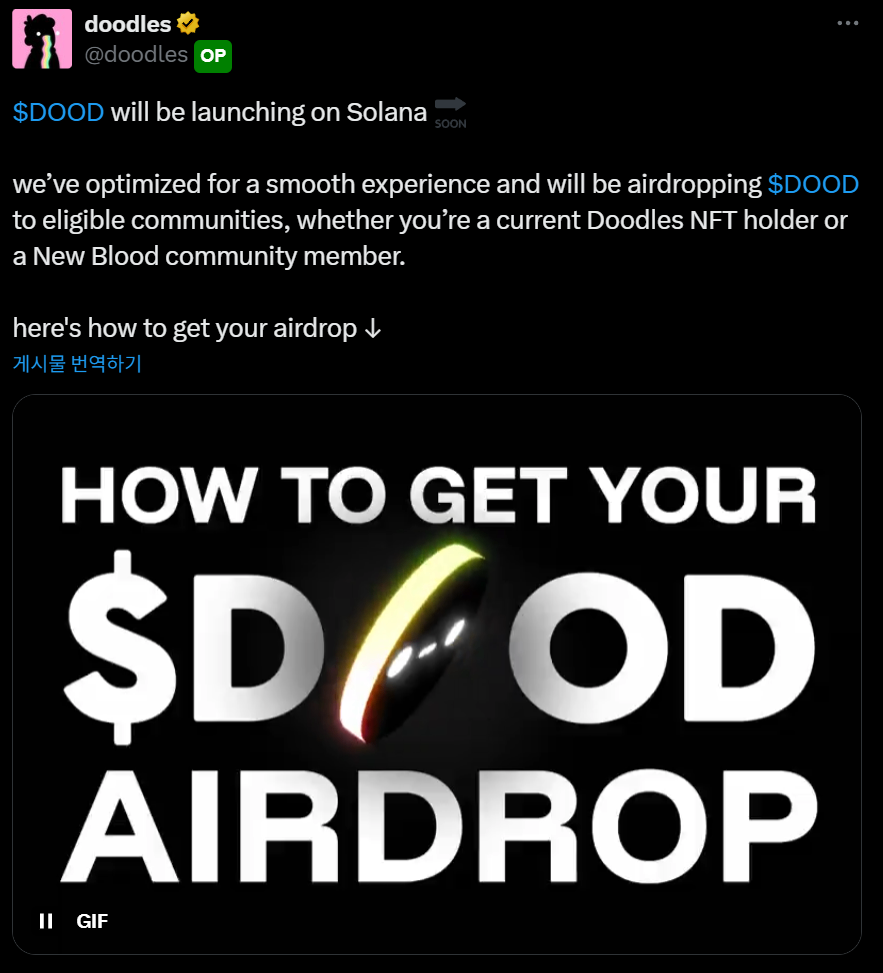
Task: Open the doodles account name
Action: click(127, 24)
